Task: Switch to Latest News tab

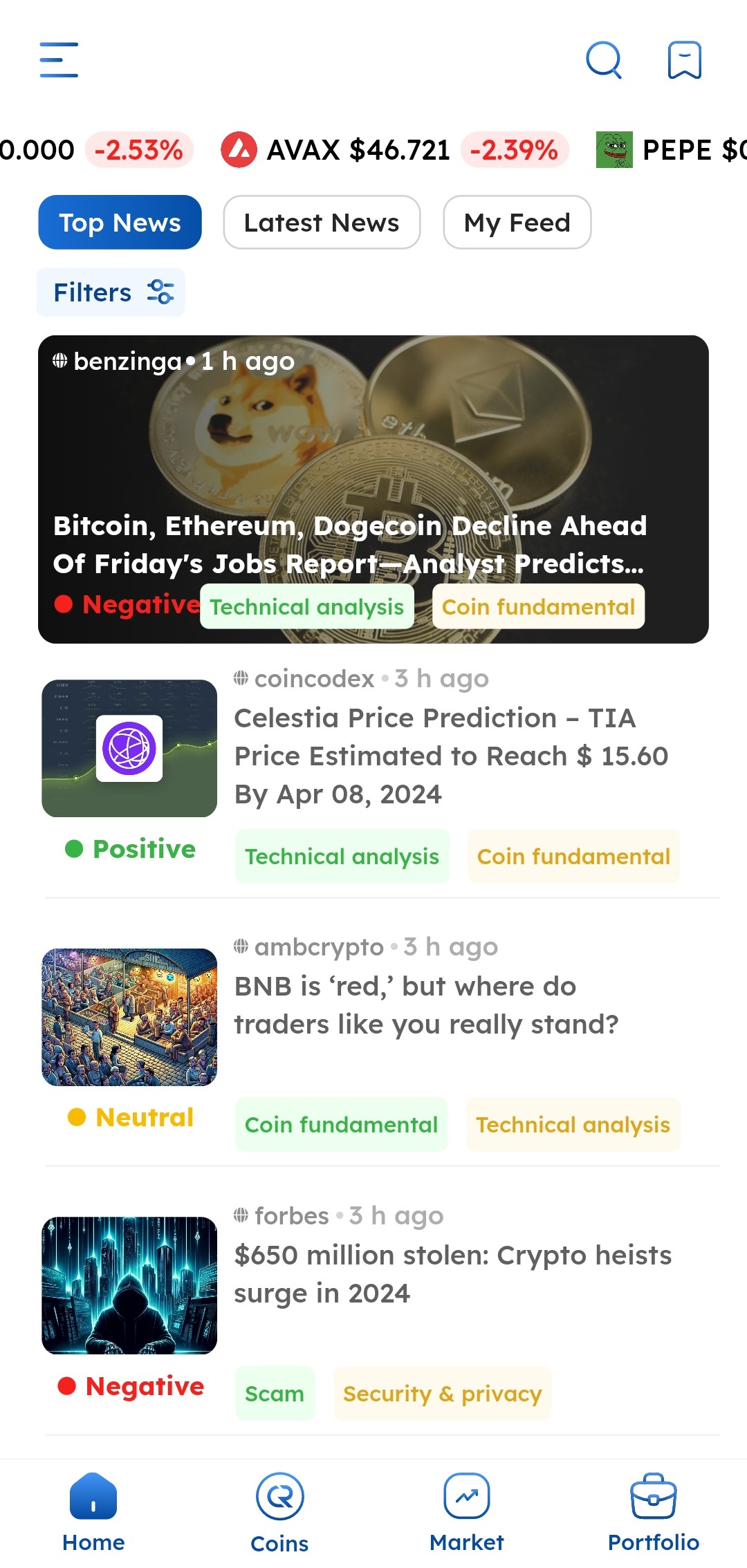Action: pos(322,223)
